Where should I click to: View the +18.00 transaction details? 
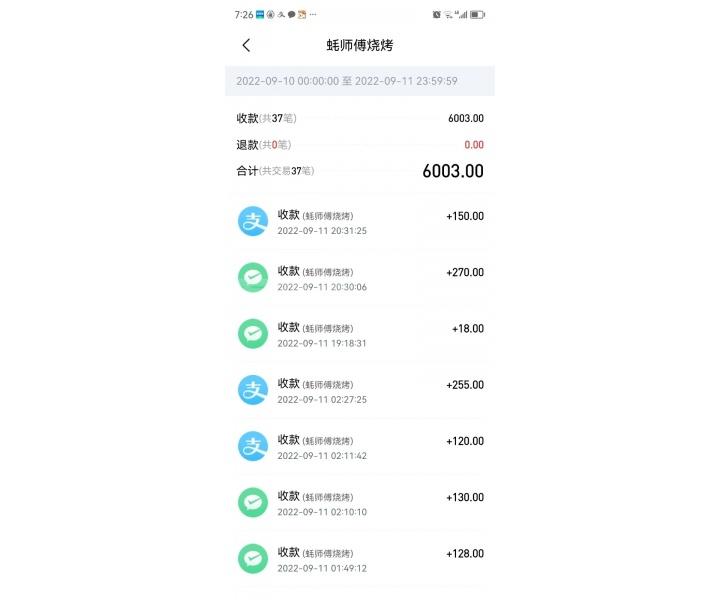(360, 334)
